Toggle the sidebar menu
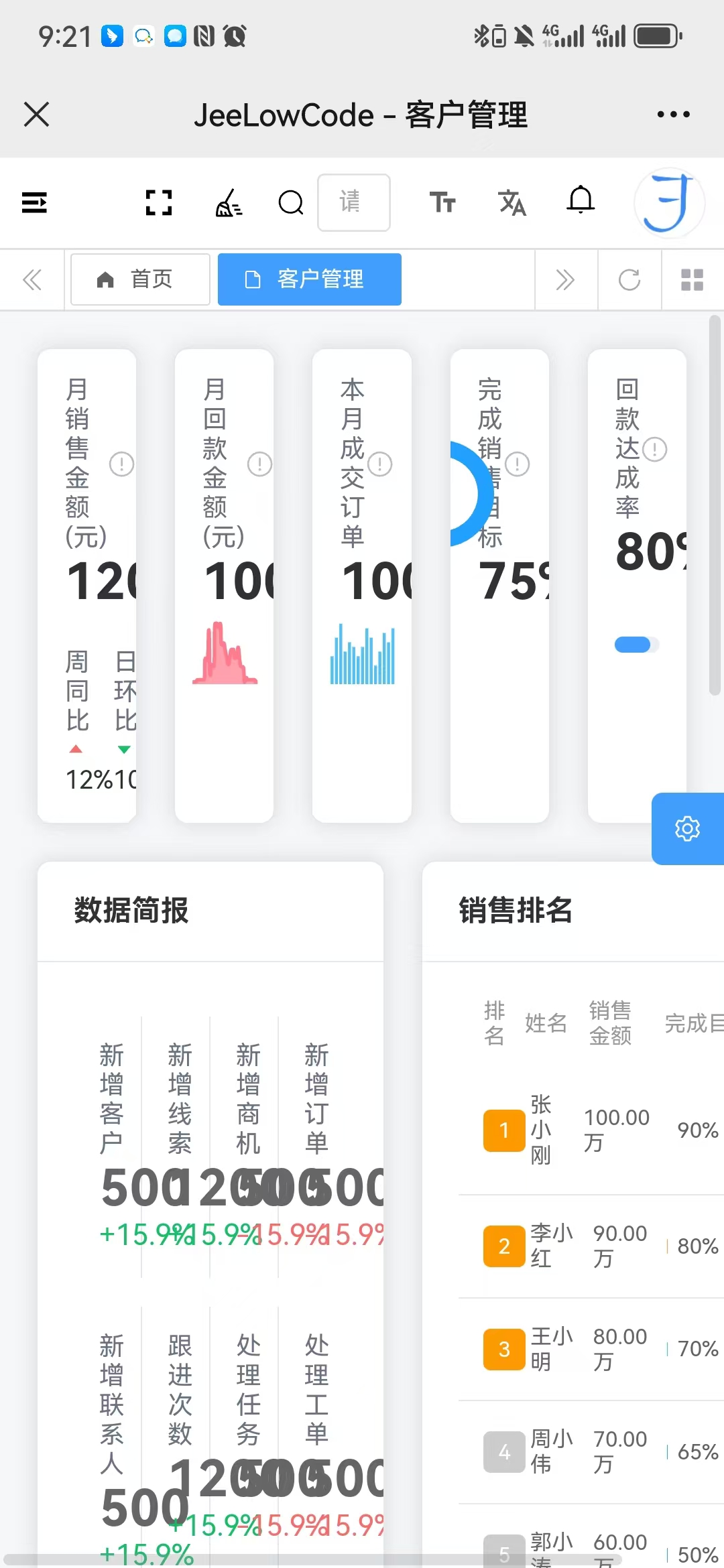Image resolution: width=724 pixels, height=1568 pixels. [x=34, y=202]
